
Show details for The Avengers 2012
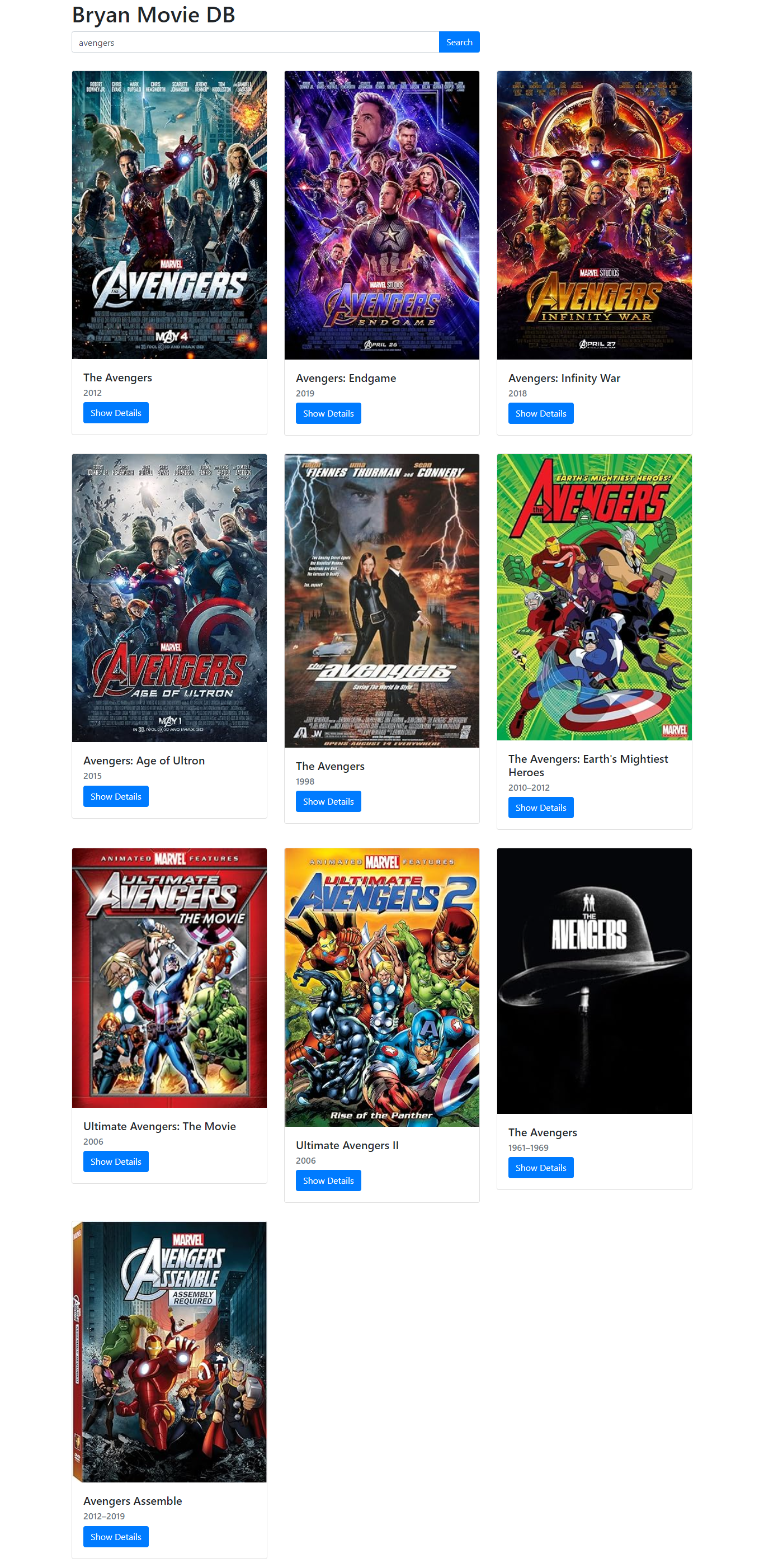(x=116, y=413)
